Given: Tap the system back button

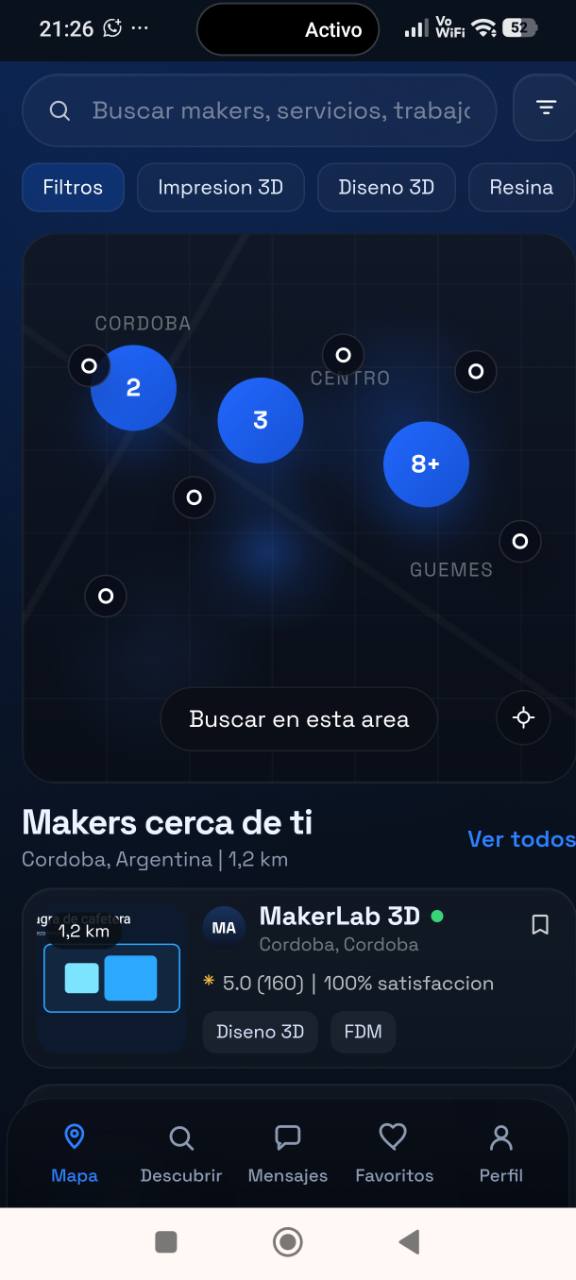Looking at the screenshot, I should click(x=408, y=1242).
